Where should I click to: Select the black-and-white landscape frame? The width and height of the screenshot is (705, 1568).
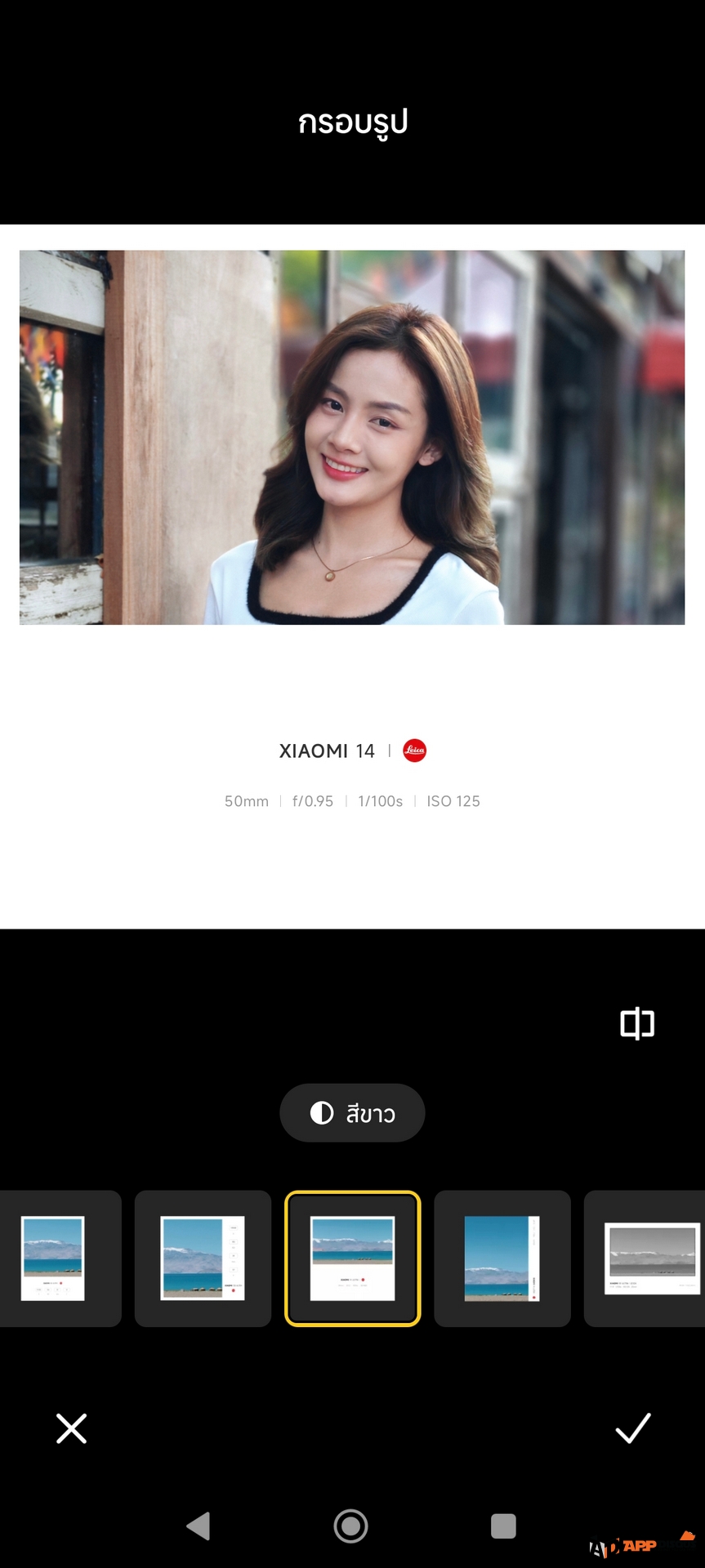[x=649, y=1258]
